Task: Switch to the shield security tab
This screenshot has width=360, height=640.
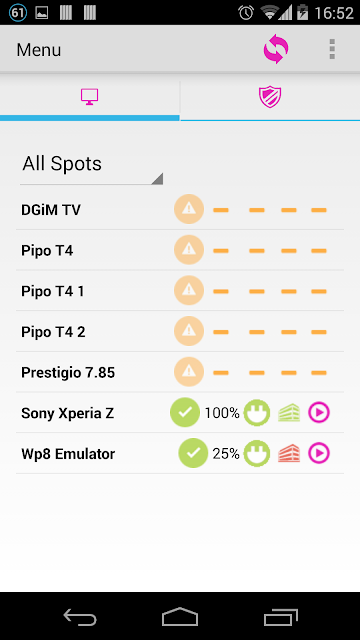Action: click(270, 97)
